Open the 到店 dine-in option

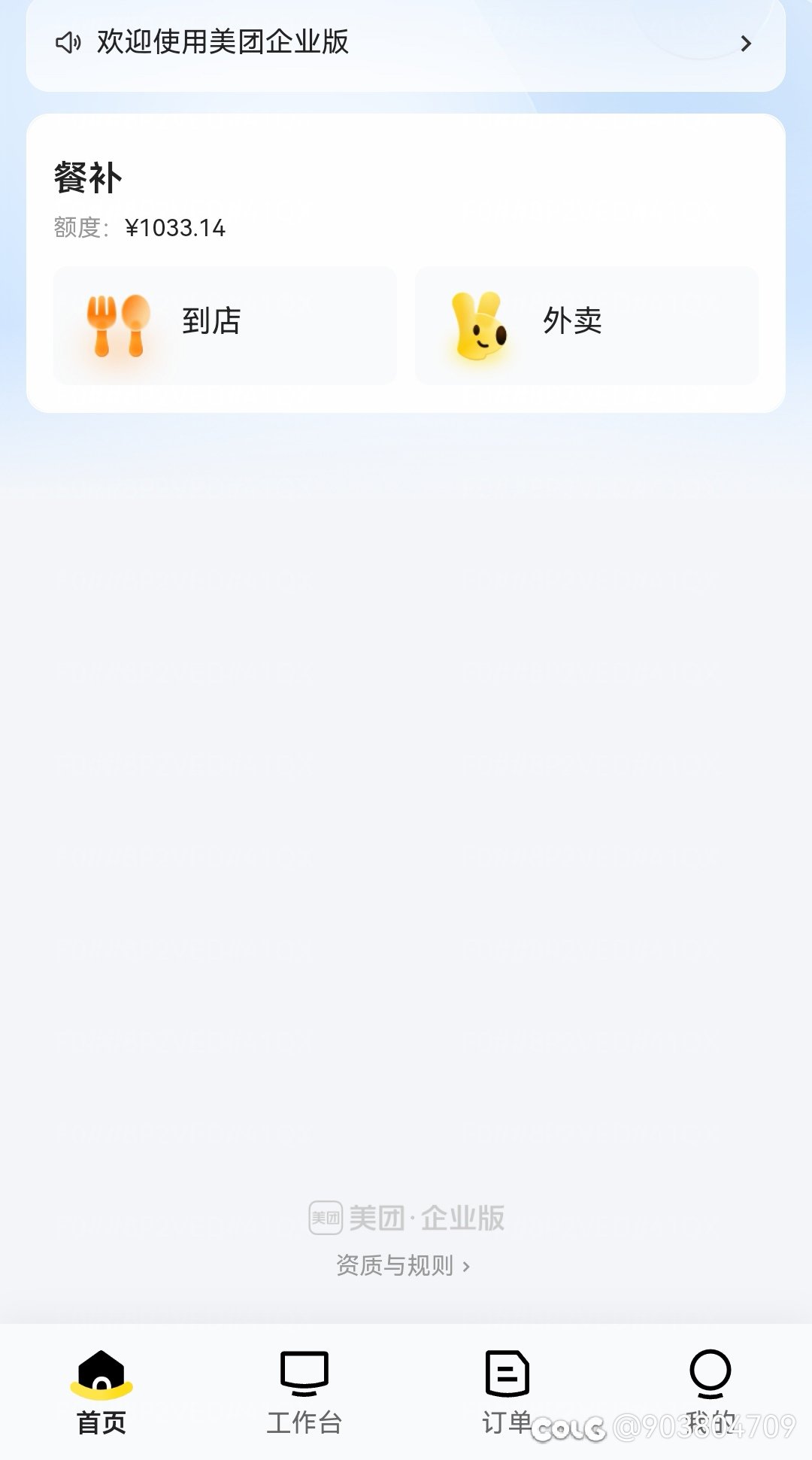point(225,325)
